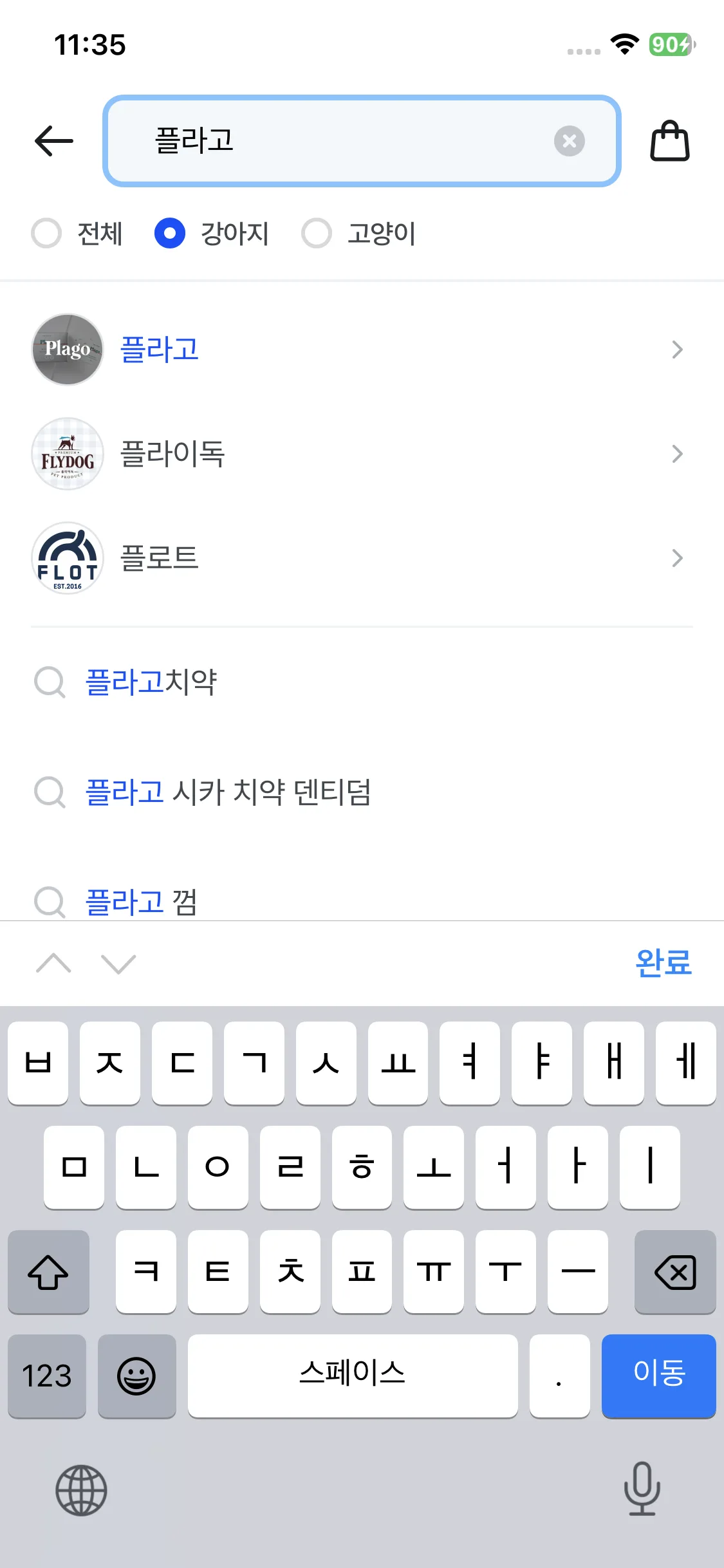Expand the 플로트 result chevron
Image resolution: width=724 pixels, height=1568 pixels.
[x=676, y=558]
